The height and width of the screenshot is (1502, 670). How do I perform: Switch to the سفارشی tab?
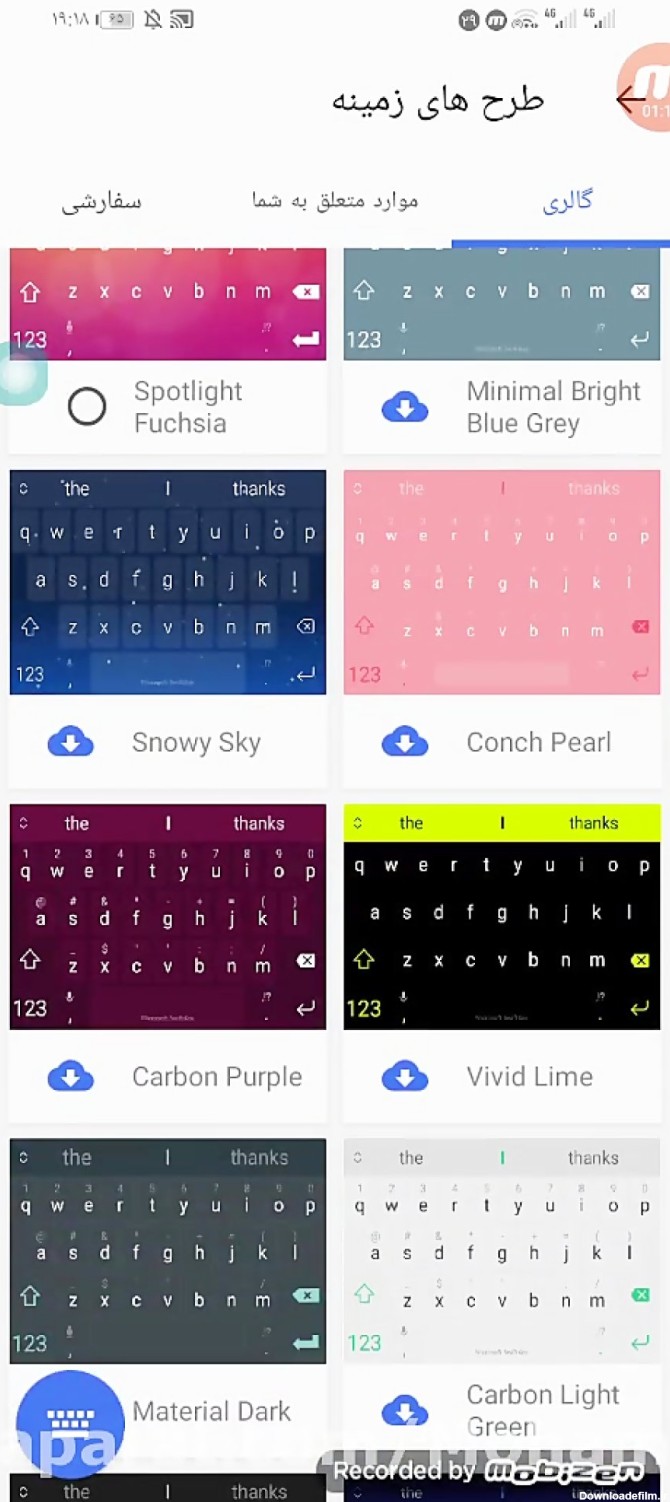(x=101, y=201)
